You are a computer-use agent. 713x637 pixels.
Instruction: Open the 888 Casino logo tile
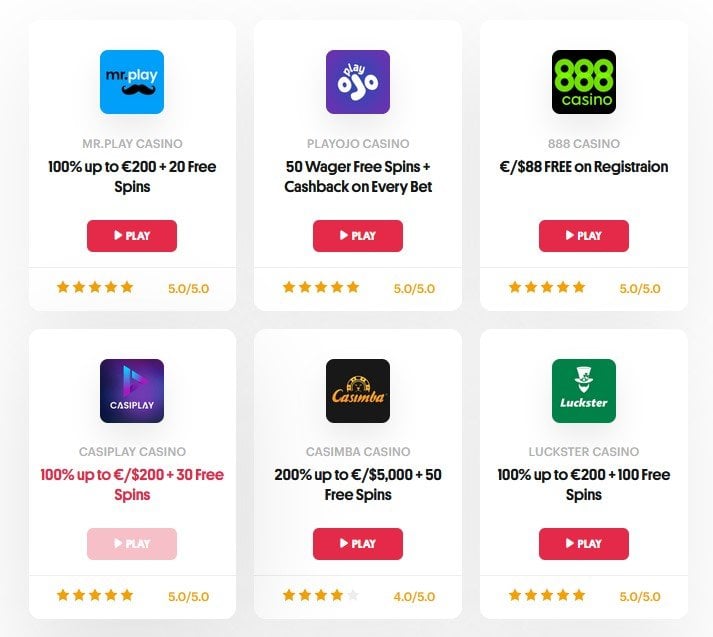coord(584,82)
